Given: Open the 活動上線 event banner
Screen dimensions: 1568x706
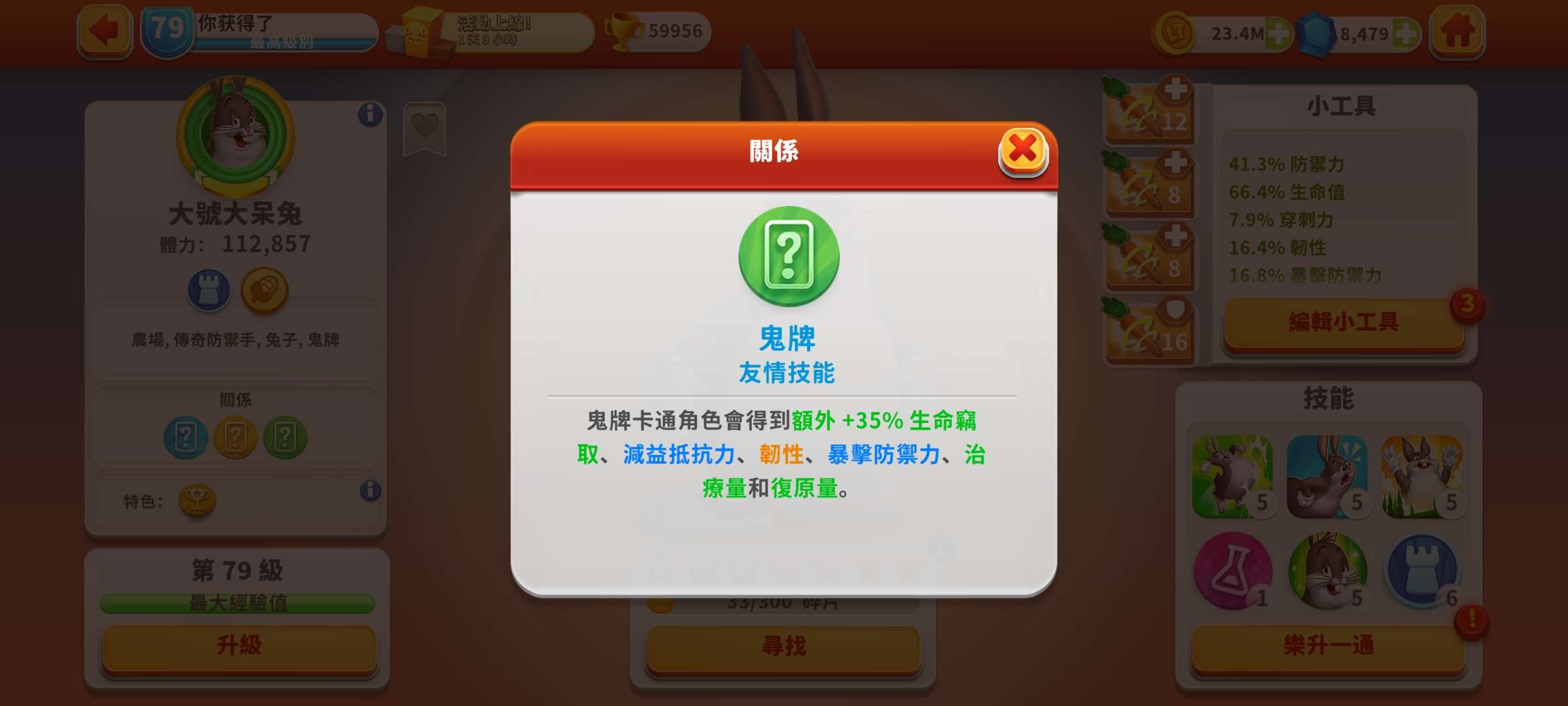Looking at the screenshot, I should click(x=490, y=31).
